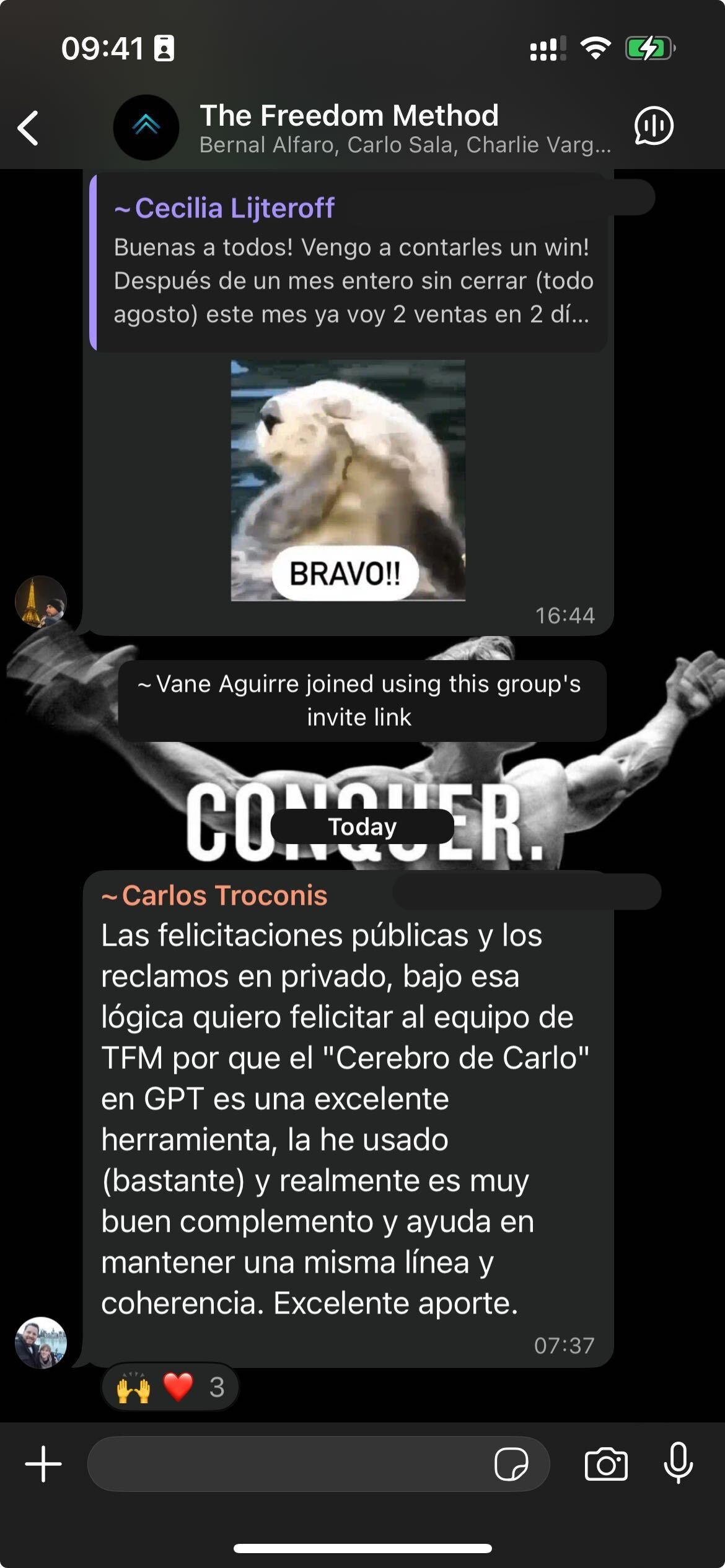Open the plus attachment menu
Viewport: 725px width, 1568px height.
pyautogui.click(x=43, y=1464)
